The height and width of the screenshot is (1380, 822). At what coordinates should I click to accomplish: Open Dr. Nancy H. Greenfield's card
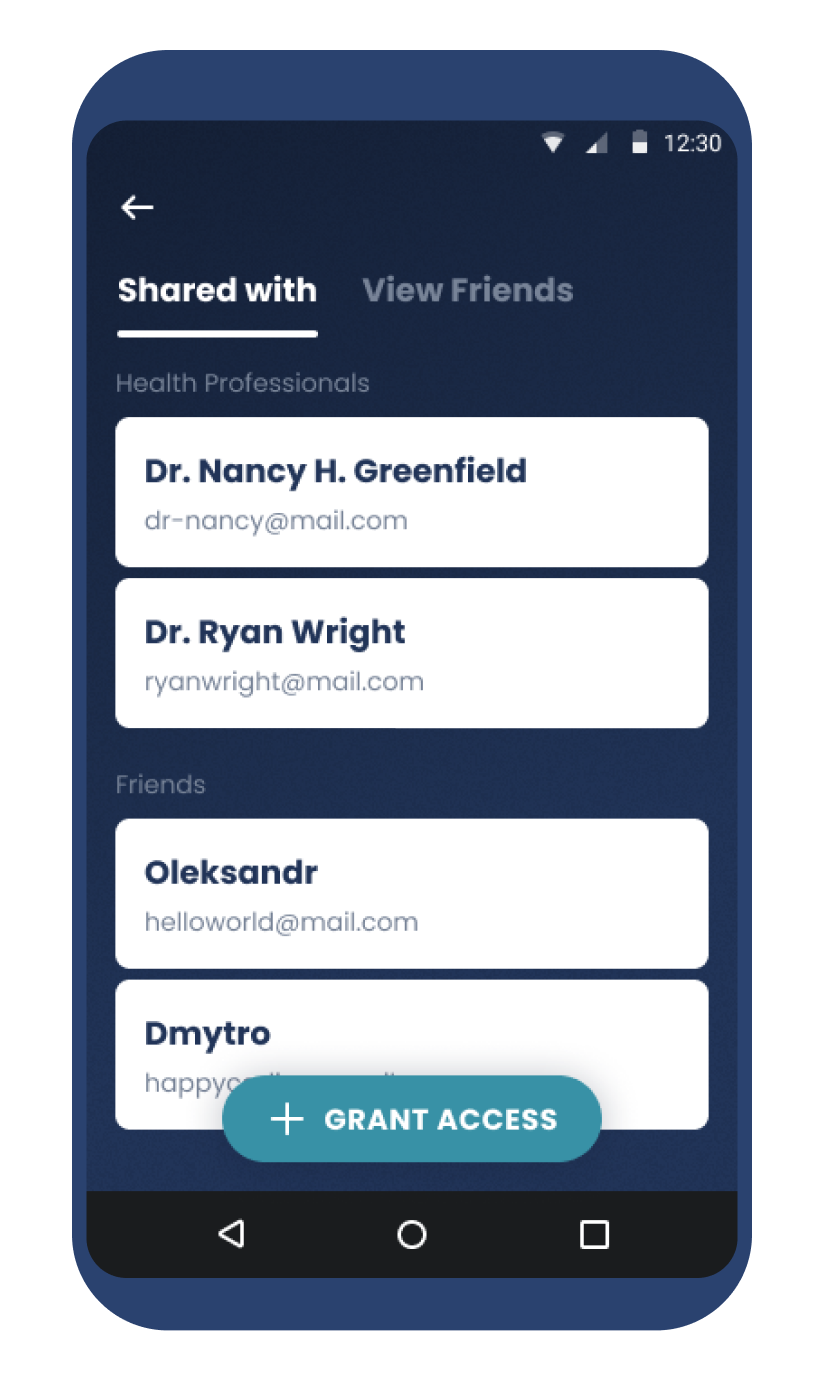point(411,492)
